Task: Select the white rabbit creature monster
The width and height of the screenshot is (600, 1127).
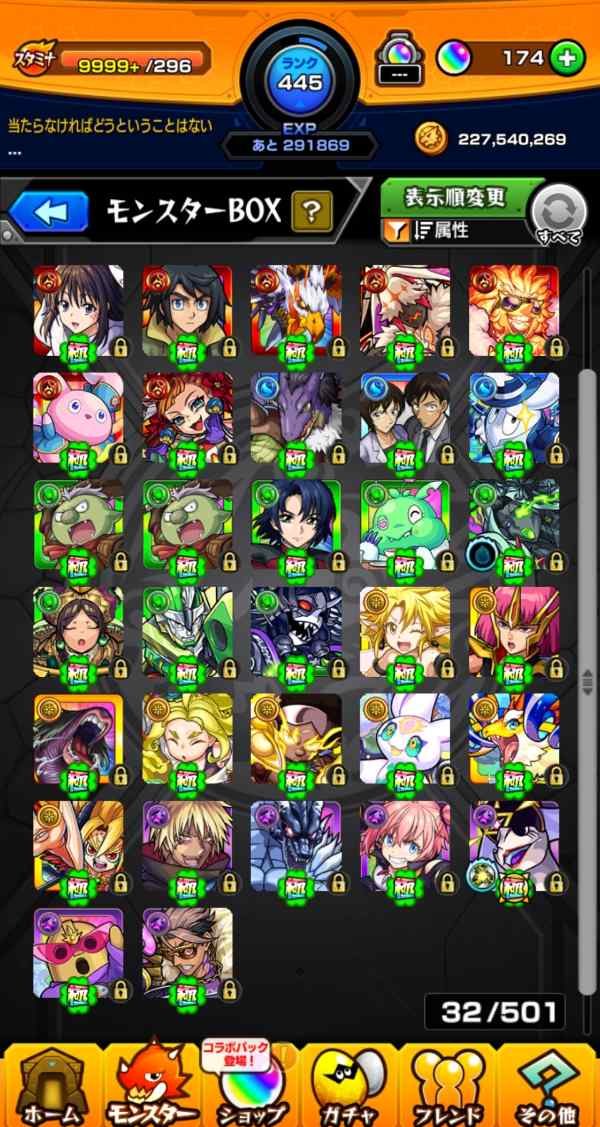Action: click(404, 739)
